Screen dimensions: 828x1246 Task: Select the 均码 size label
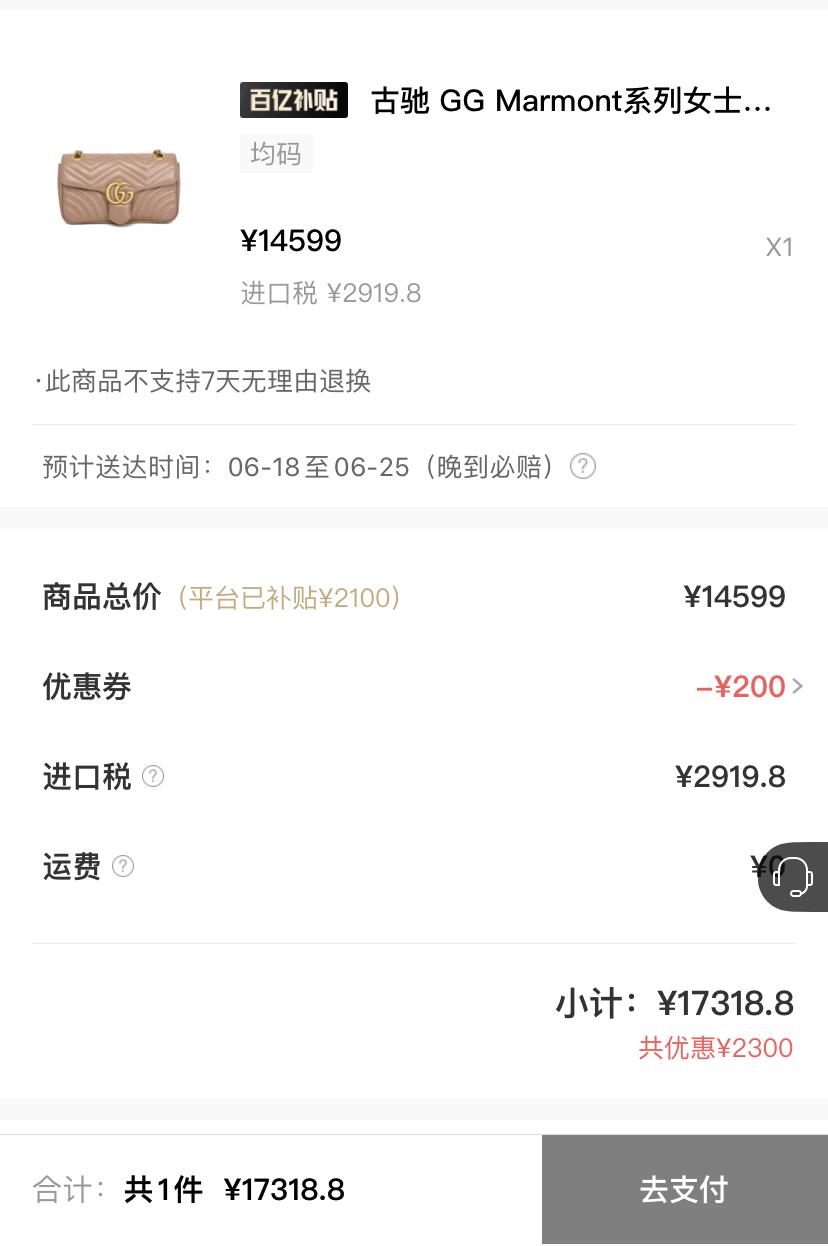click(276, 153)
